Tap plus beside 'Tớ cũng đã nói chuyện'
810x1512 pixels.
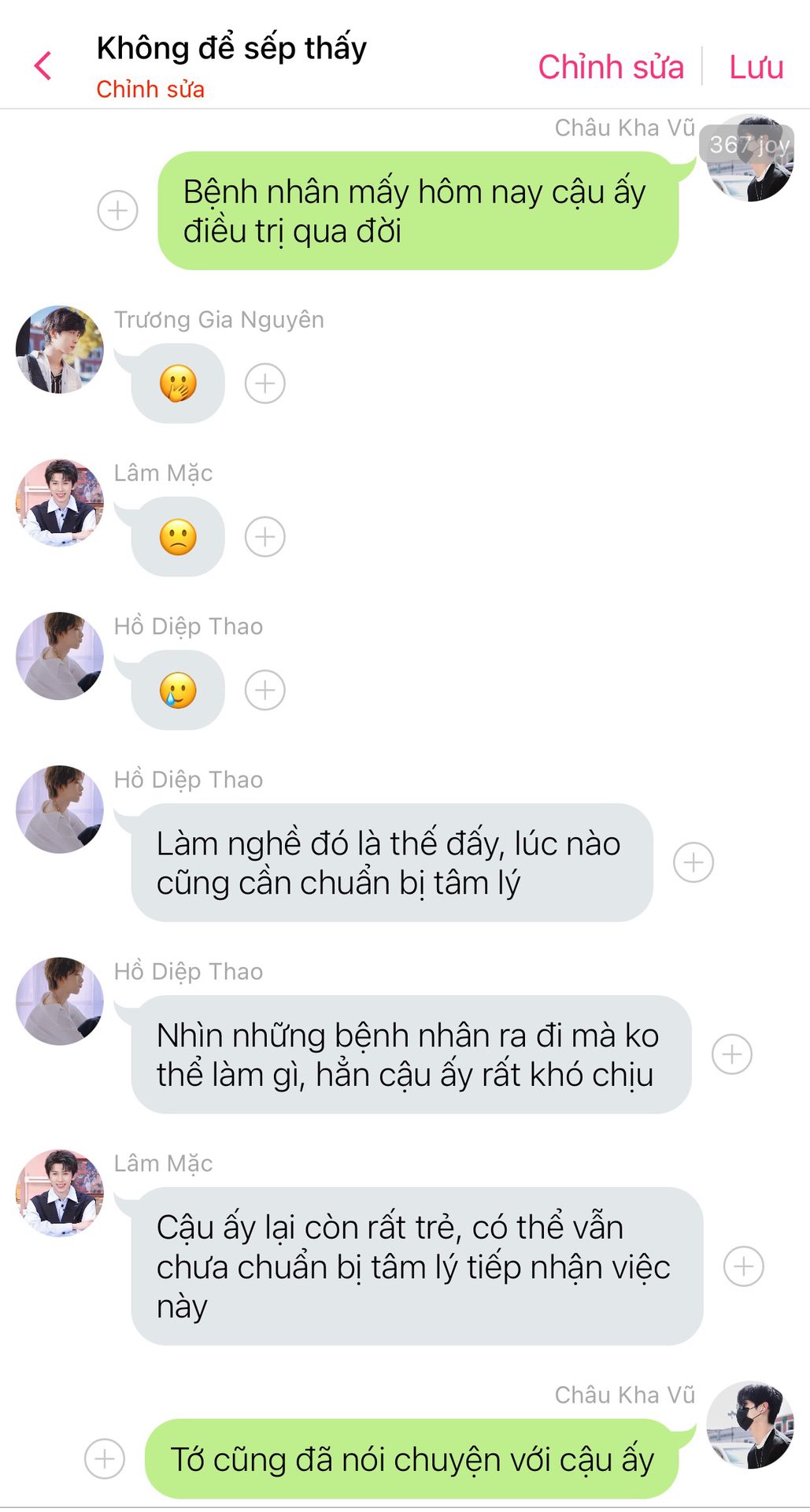[105, 1458]
